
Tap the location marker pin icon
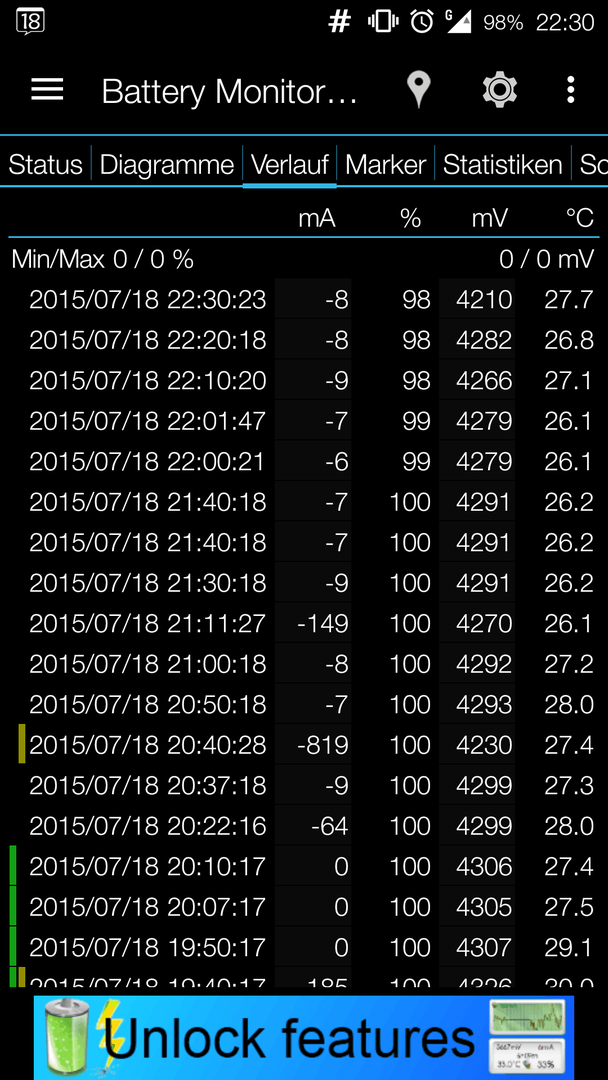coord(419,90)
